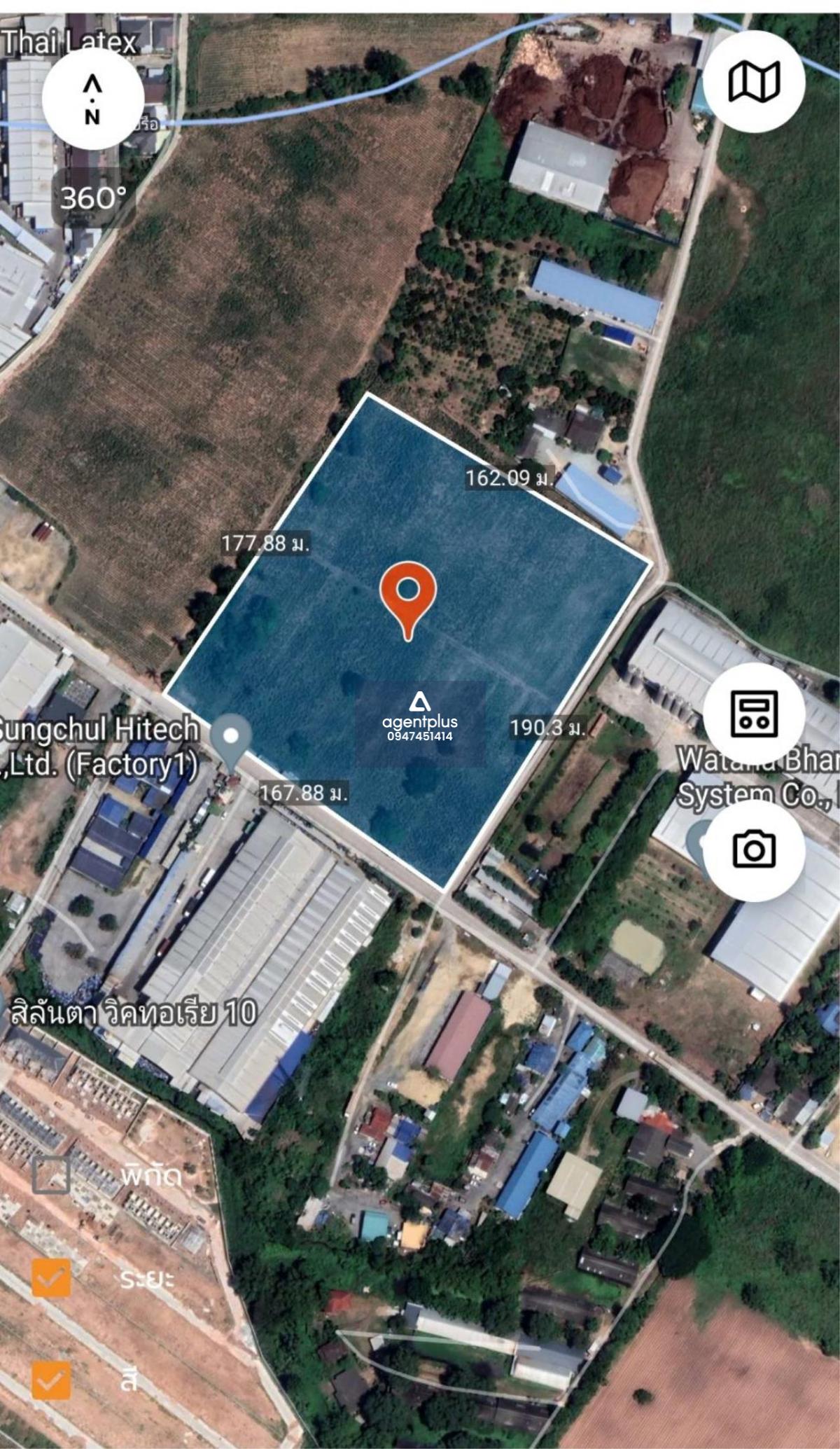Uncheck the ระยะ distance checkbox

(x=51, y=1277)
